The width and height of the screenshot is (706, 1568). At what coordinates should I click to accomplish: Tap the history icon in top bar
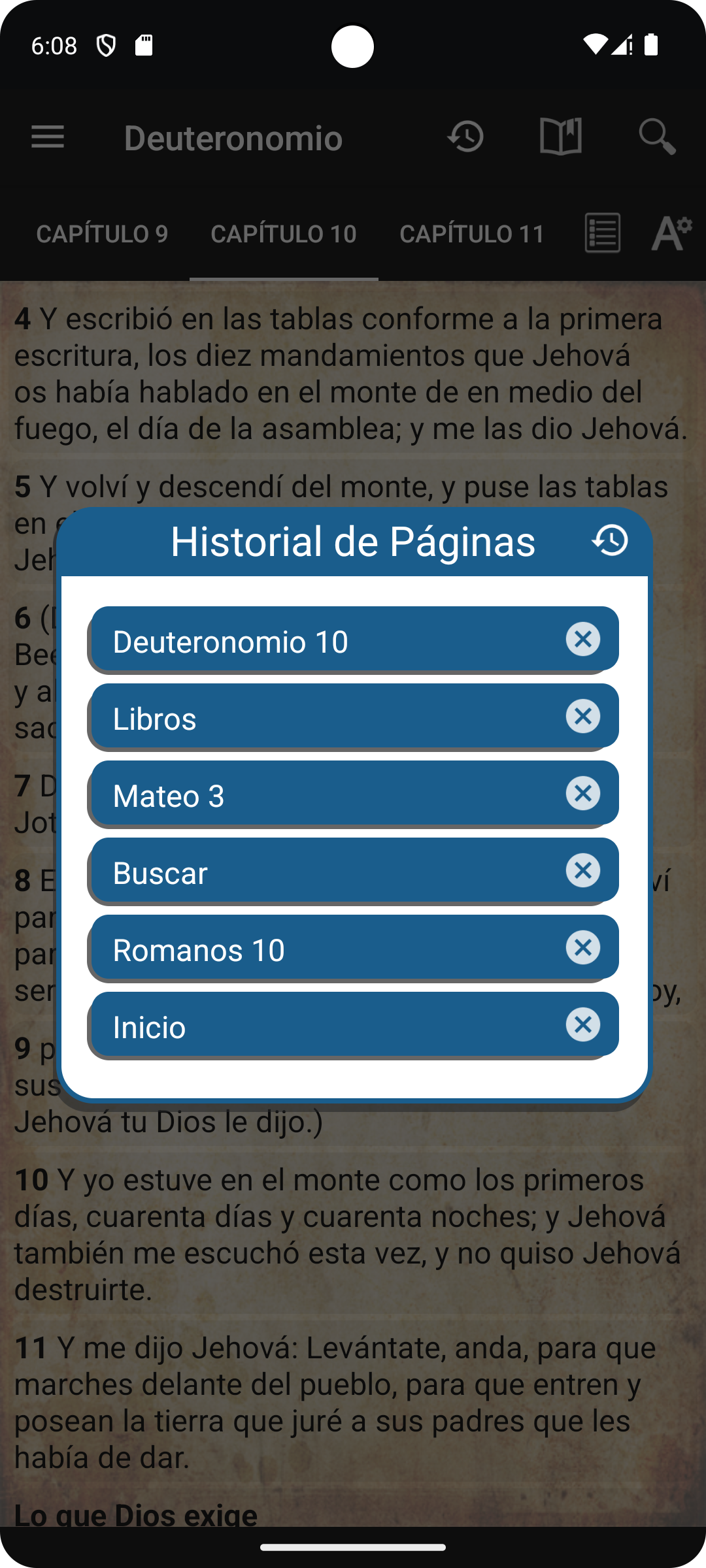(x=465, y=137)
